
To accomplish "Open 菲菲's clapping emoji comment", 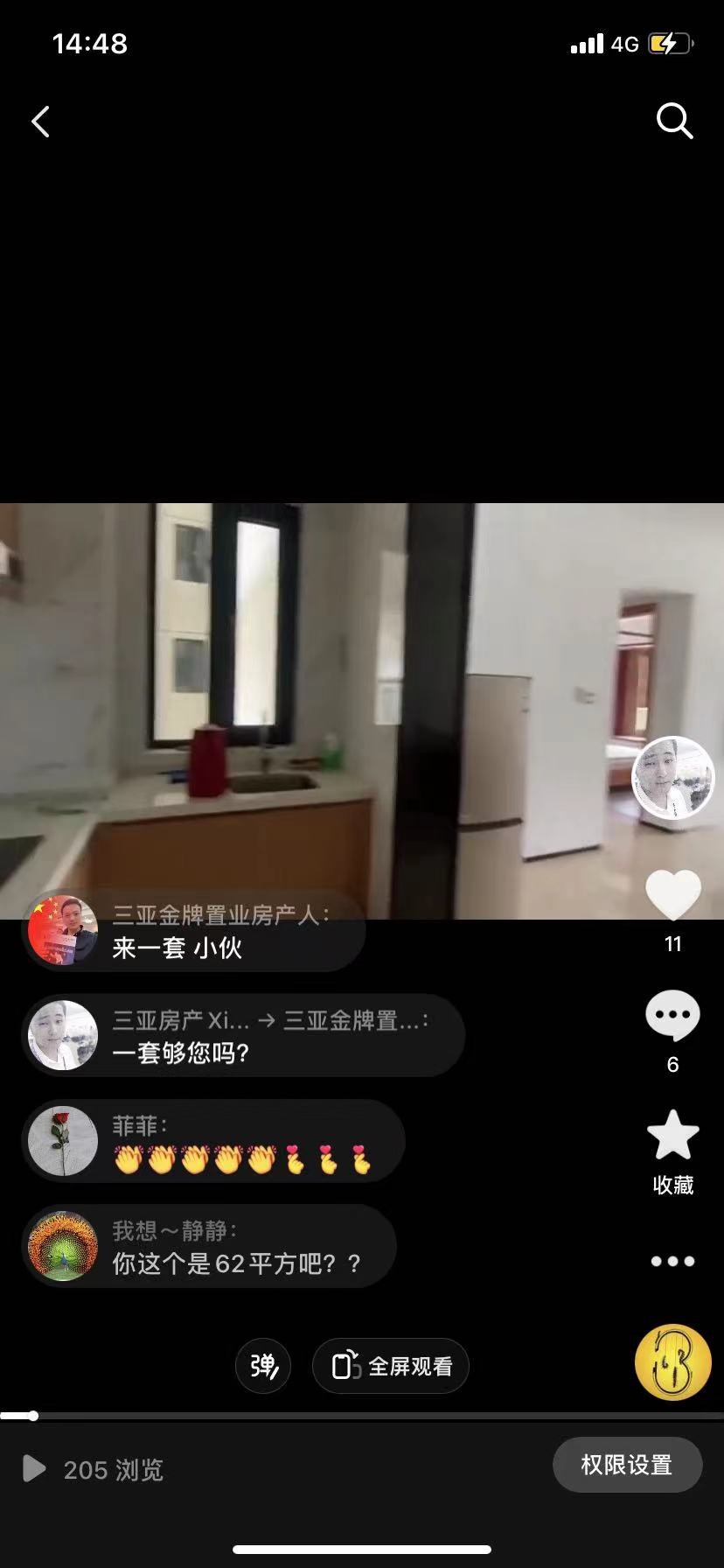I will pyautogui.click(x=214, y=1141).
